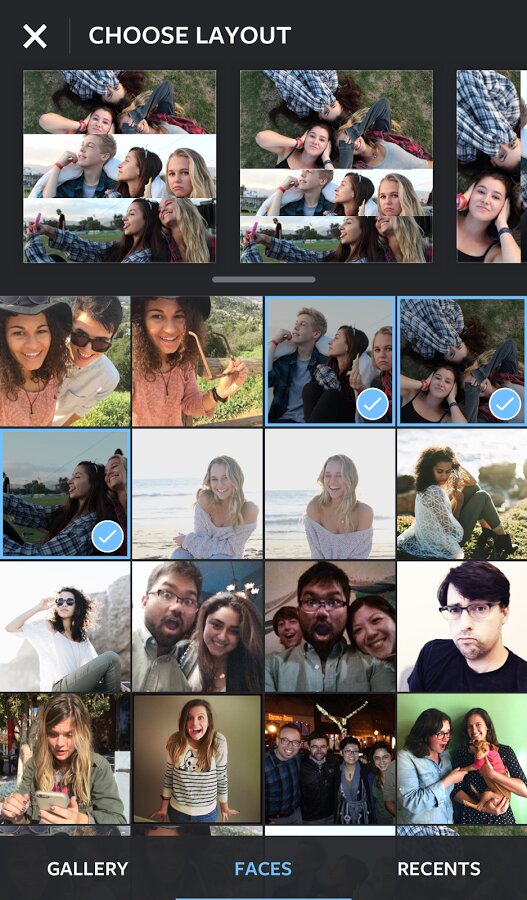
Task: Deselect the photo of friends lying on grass
Action: (462, 361)
